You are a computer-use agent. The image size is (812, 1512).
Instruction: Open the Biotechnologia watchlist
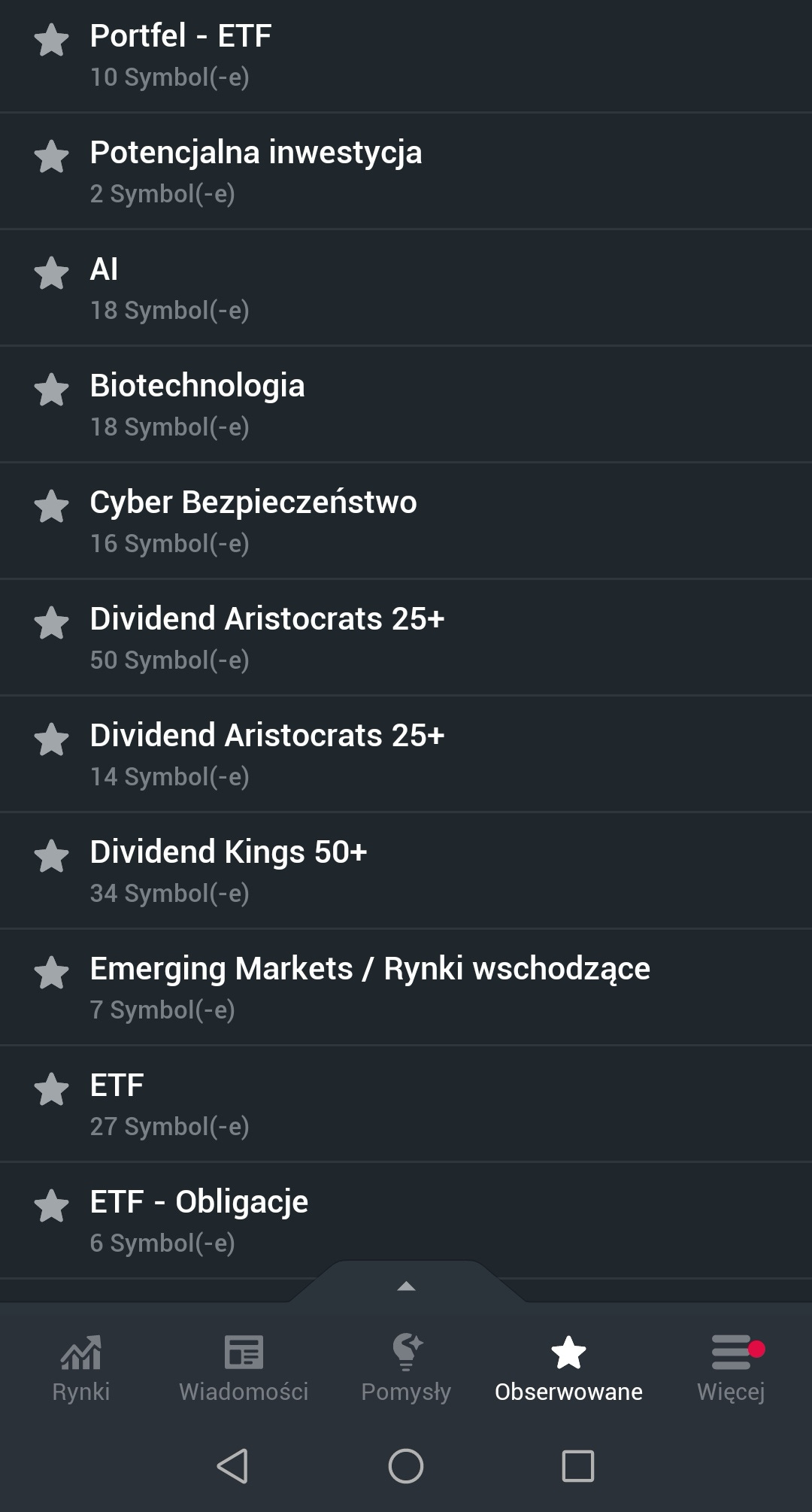click(x=406, y=405)
